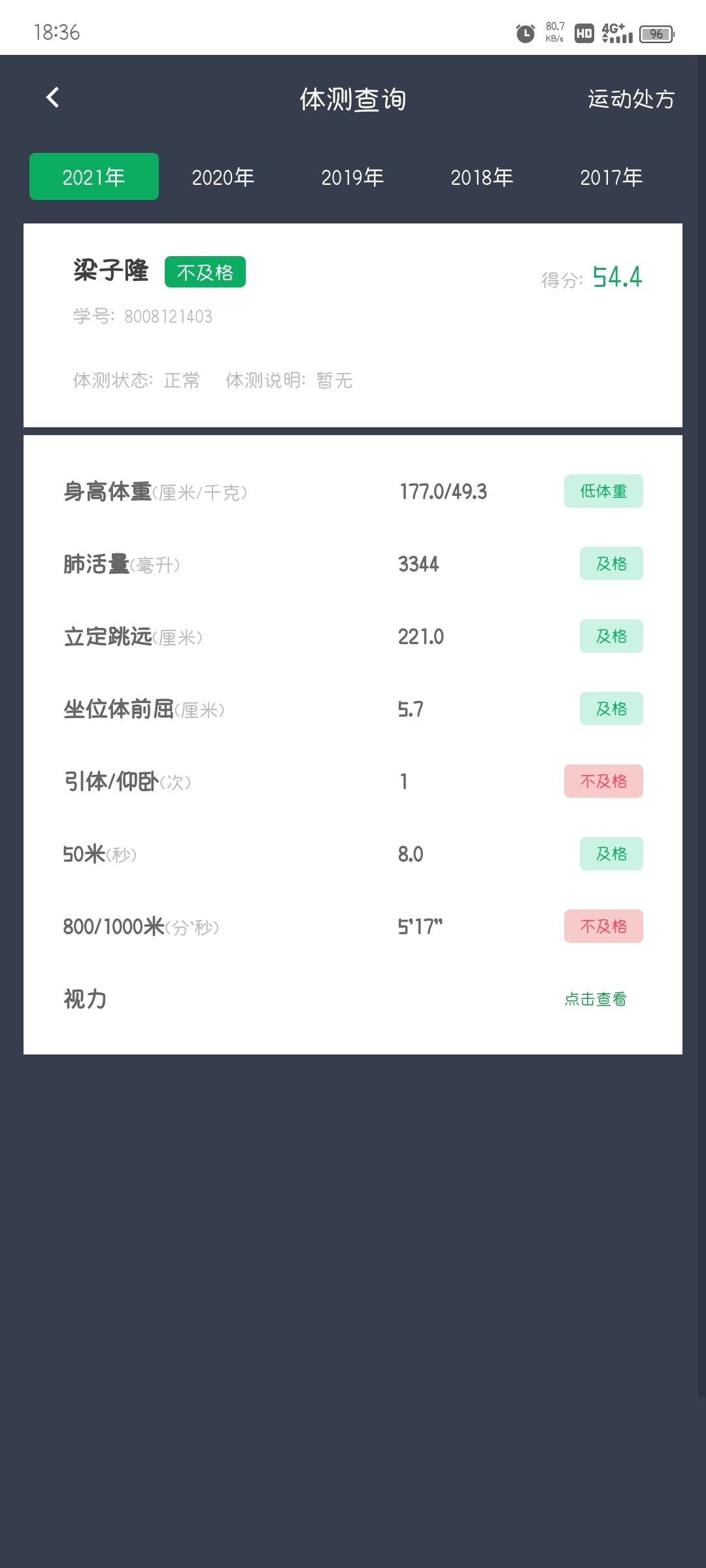Tap the 低体重 badge for height and weight
This screenshot has width=706, height=1568.
(x=603, y=491)
